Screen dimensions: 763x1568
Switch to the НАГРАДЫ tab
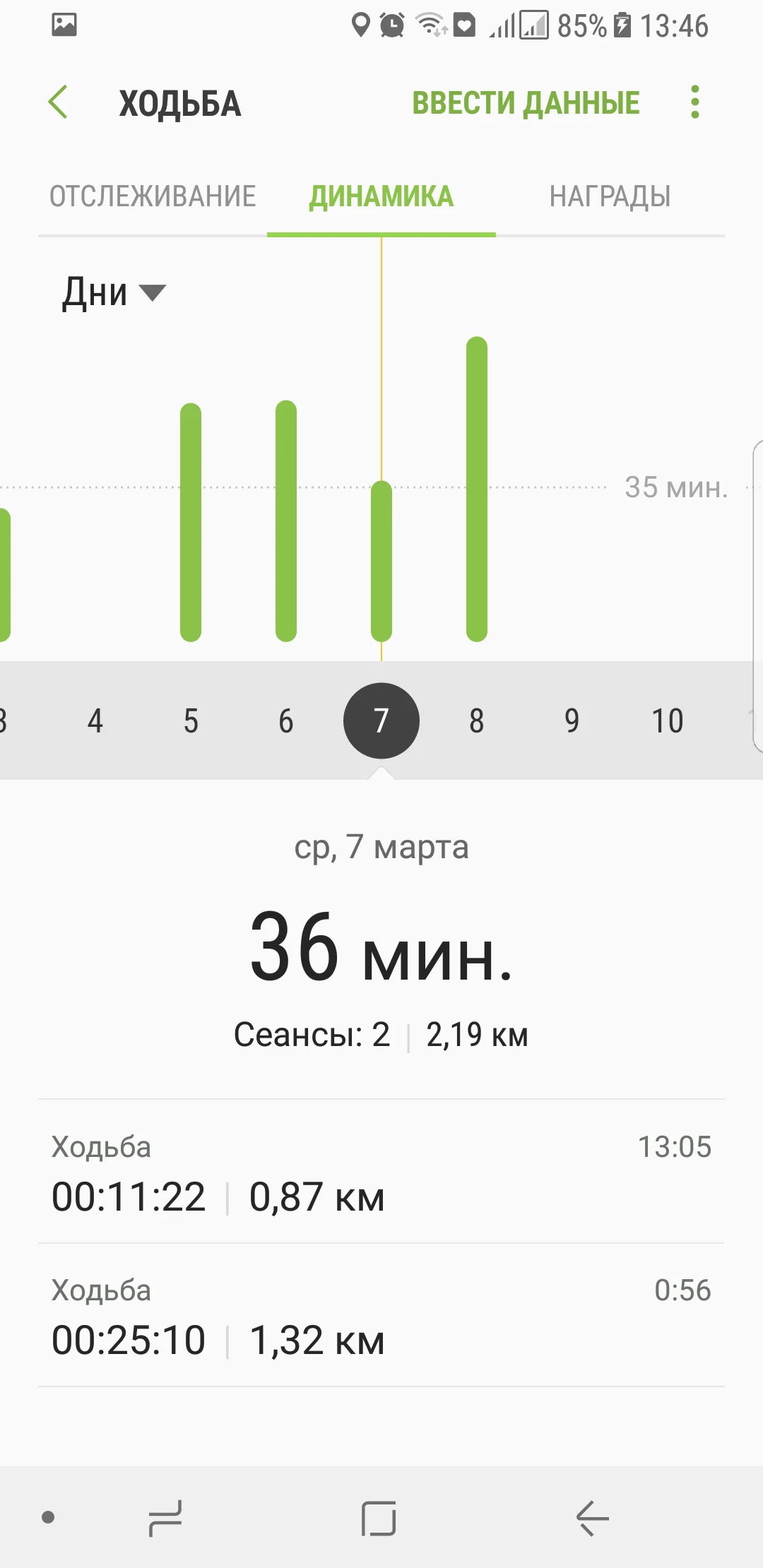click(610, 196)
